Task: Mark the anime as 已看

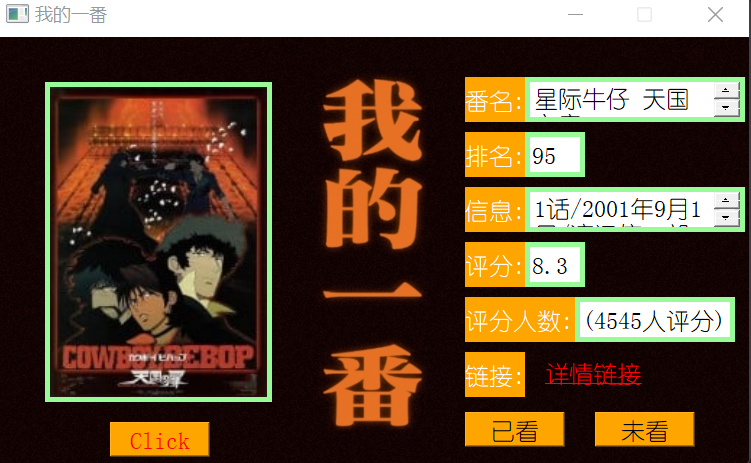Action: (x=515, y=430)
